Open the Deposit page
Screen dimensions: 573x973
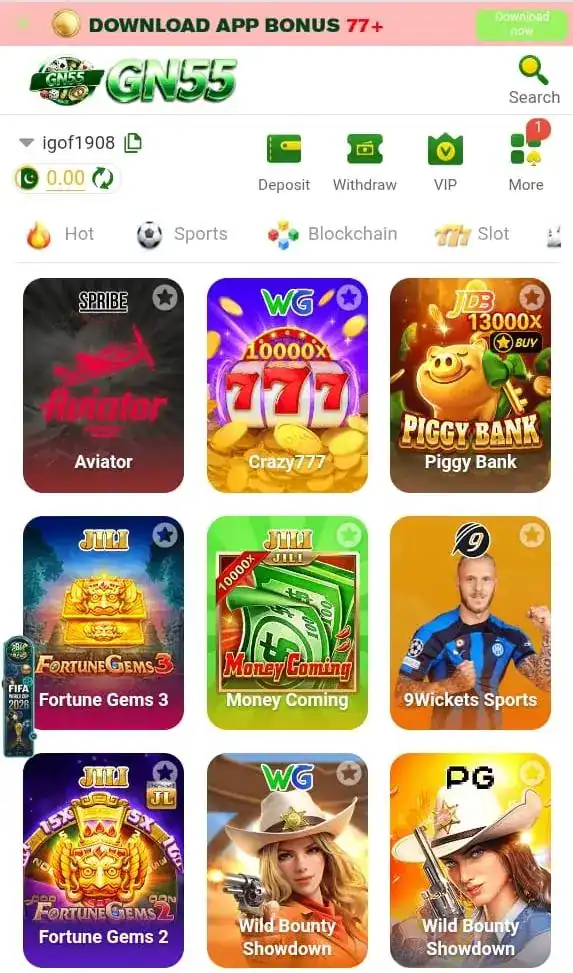coord(284,163)
